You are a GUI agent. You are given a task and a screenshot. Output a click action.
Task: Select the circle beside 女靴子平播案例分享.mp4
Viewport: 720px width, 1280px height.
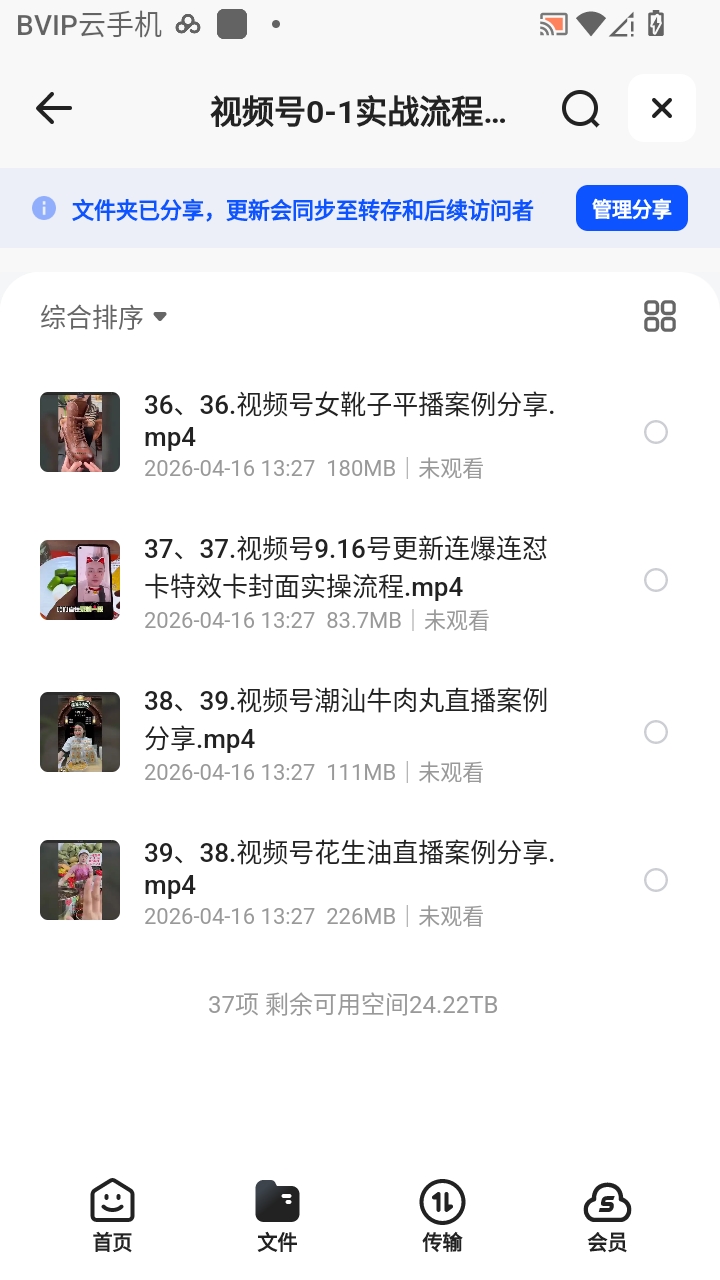655,432
